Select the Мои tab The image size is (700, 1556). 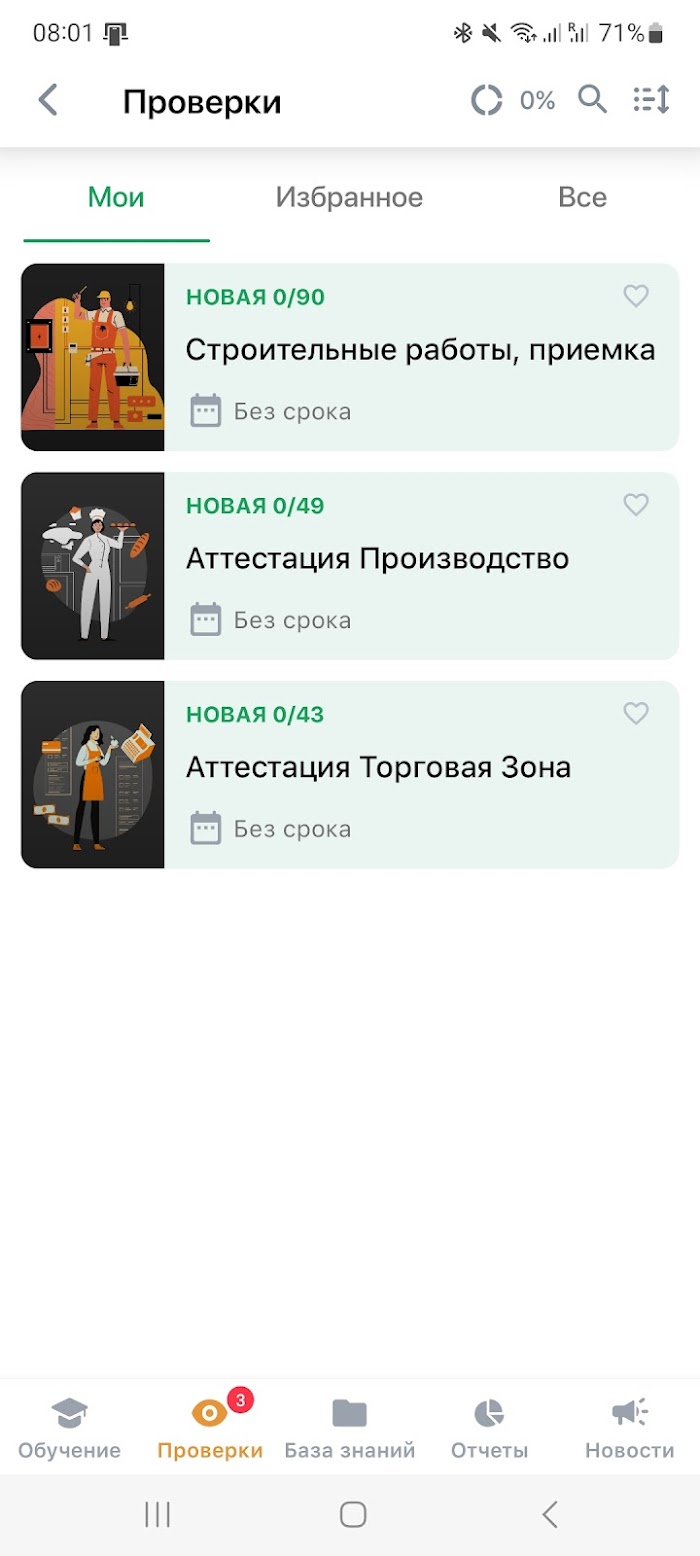pos(116,197)
